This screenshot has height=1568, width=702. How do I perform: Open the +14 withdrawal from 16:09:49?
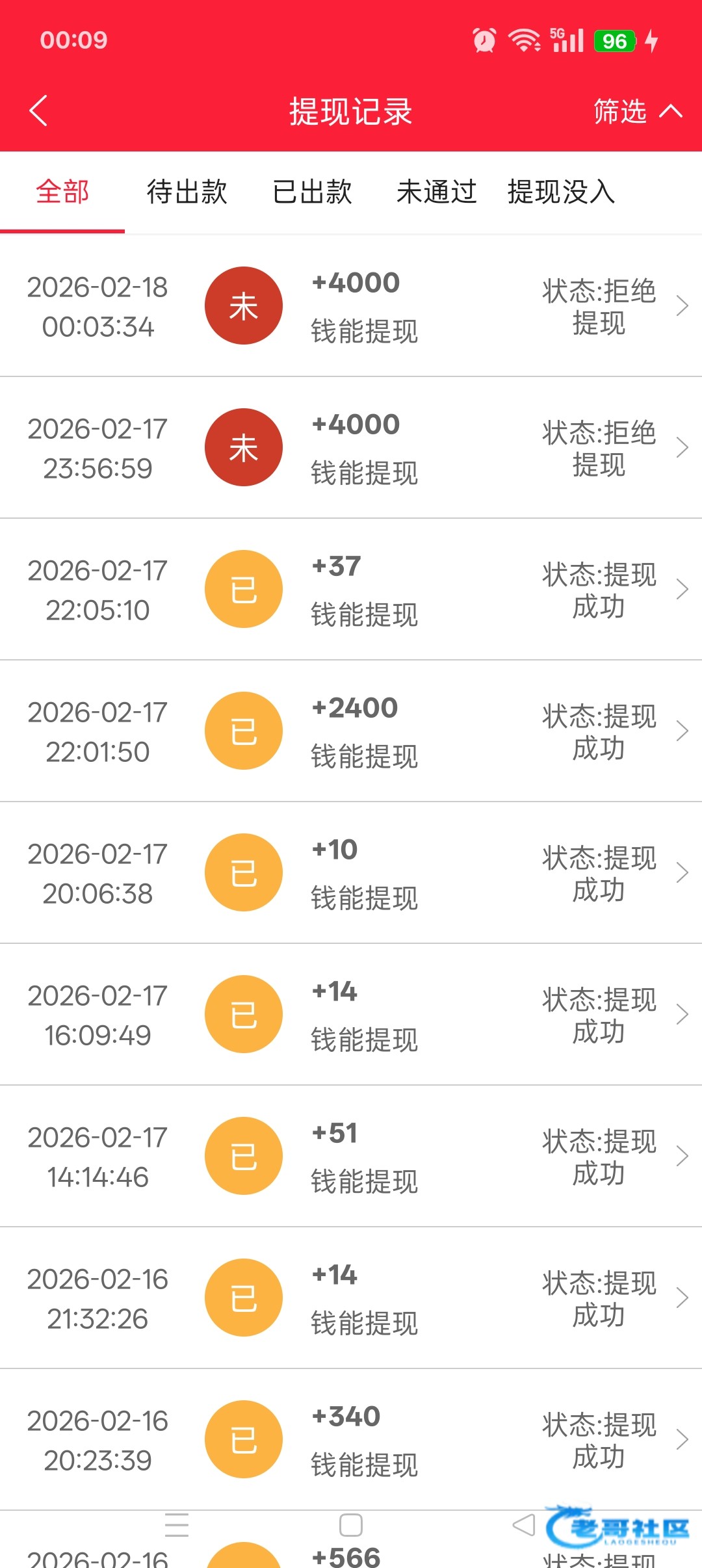point(351,1014)
